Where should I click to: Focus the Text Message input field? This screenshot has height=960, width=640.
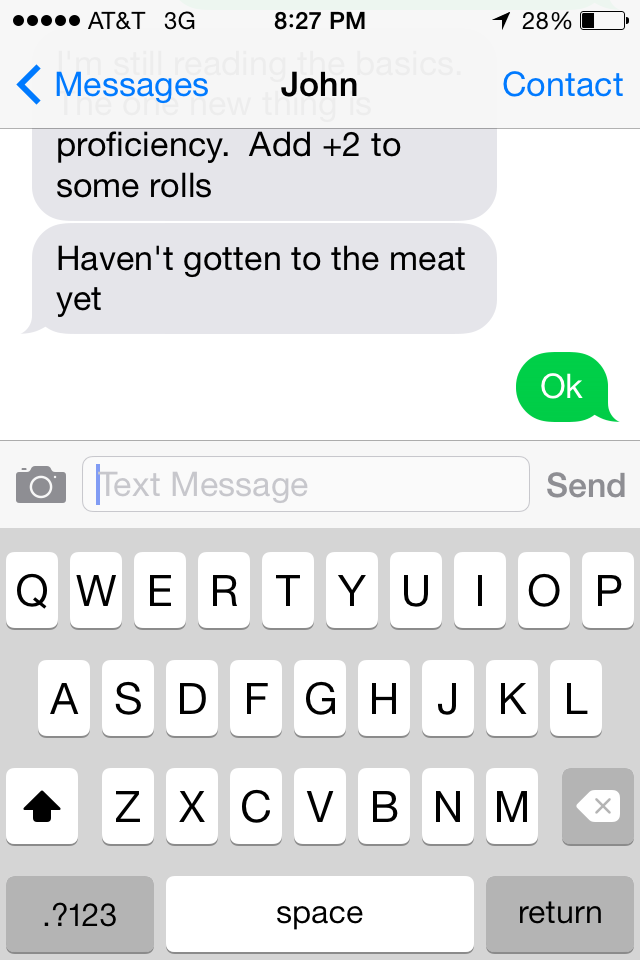click(x=305, y=485)
